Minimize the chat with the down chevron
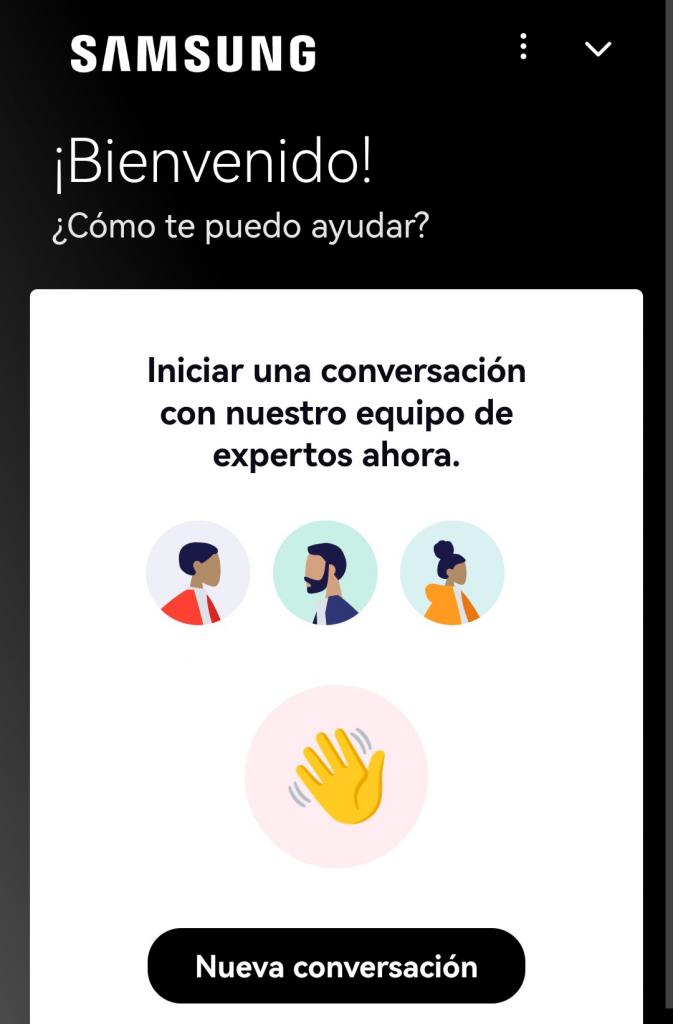Screen dimensions: 673x1024 [x=598, y=49]
